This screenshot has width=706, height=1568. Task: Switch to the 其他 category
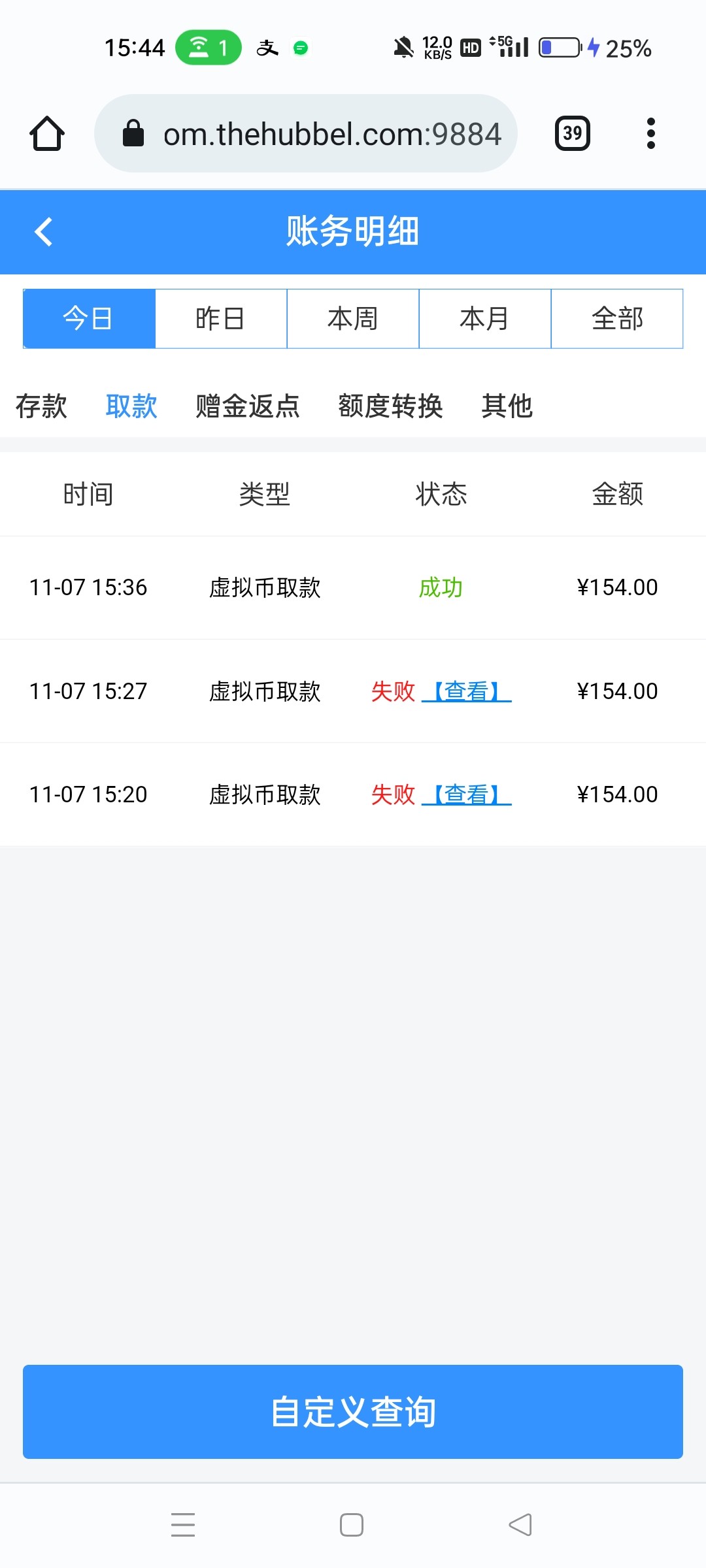[507, 406]
